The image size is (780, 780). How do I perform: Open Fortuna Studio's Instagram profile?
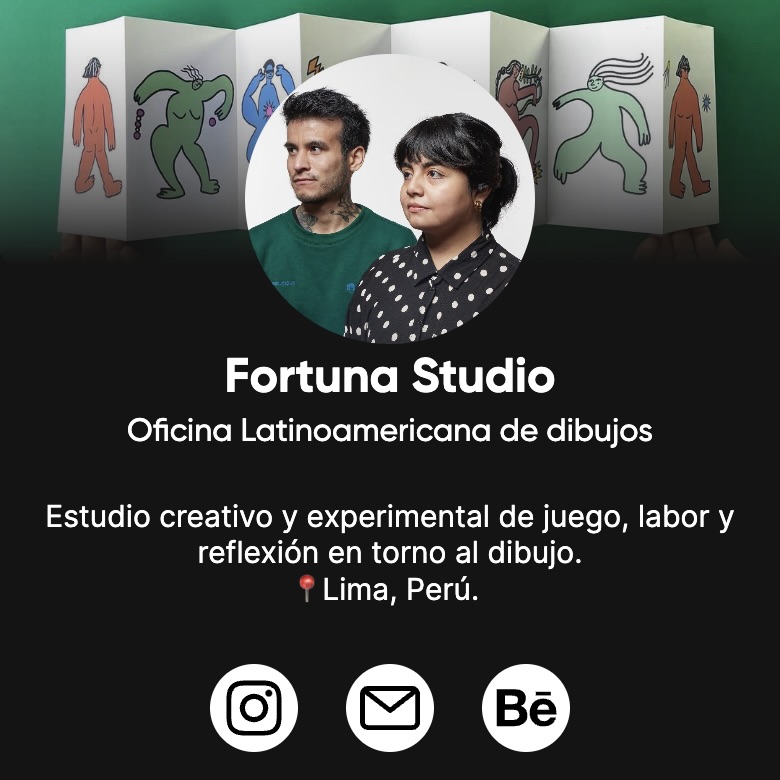pos(254,708)
